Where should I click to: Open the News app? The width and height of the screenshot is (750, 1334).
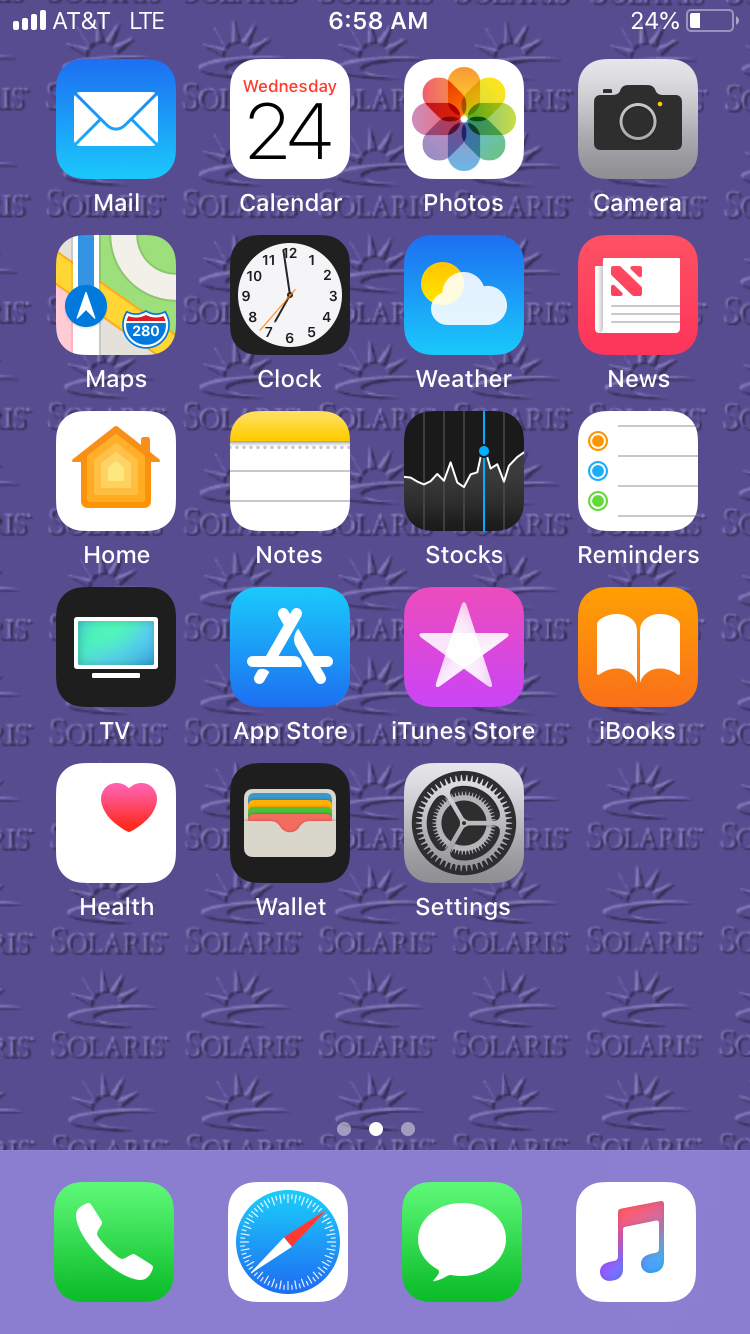[x=638, y=295]
